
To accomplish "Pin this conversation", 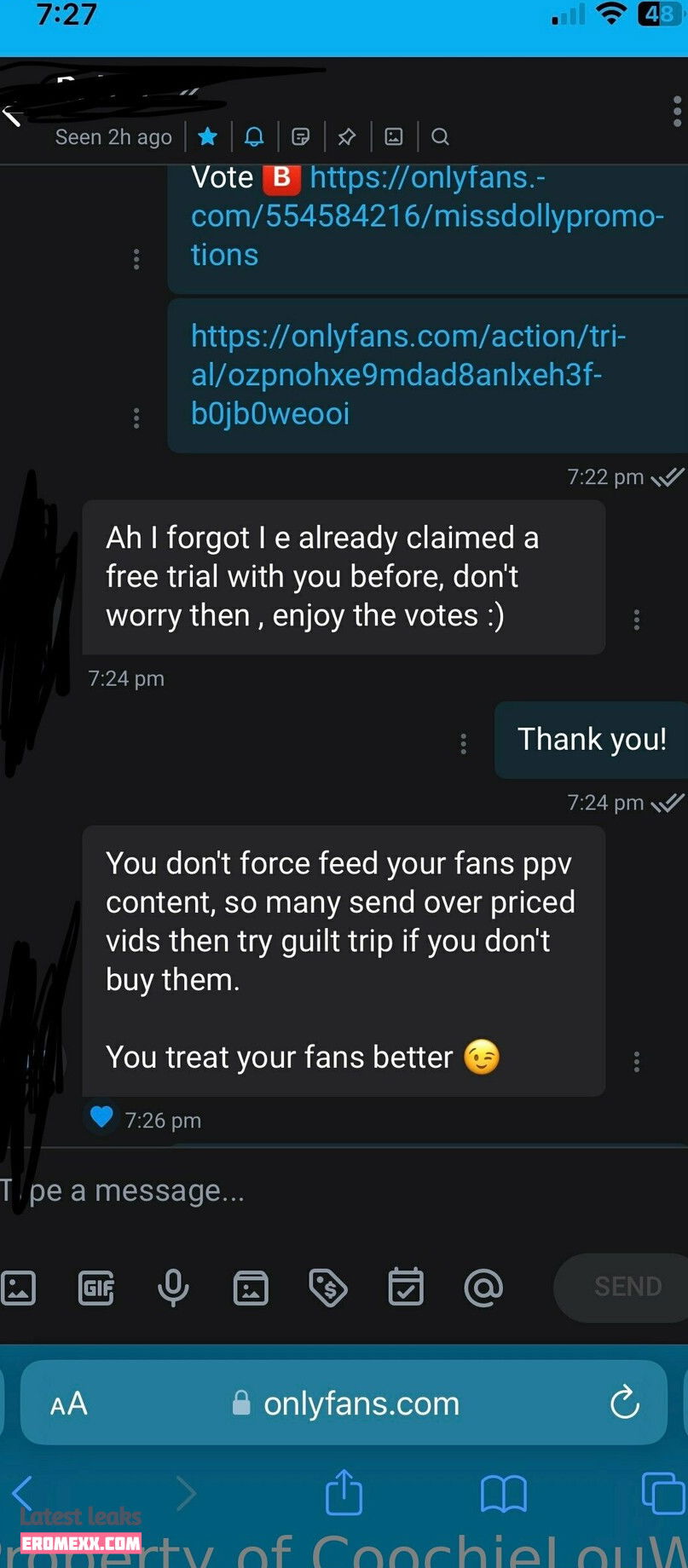I will coord(347,136).
